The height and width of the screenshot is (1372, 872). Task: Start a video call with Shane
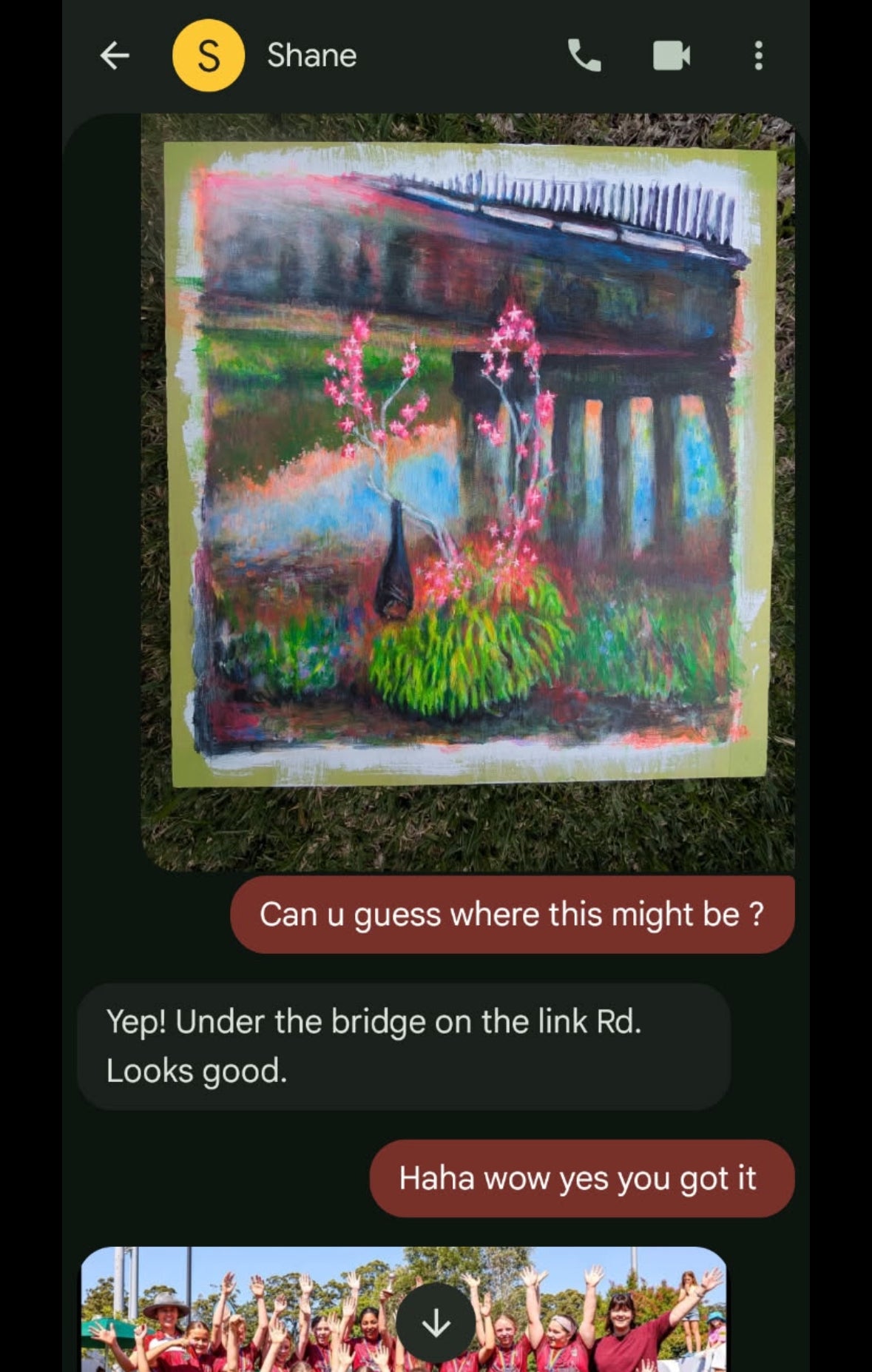(672, 56)
